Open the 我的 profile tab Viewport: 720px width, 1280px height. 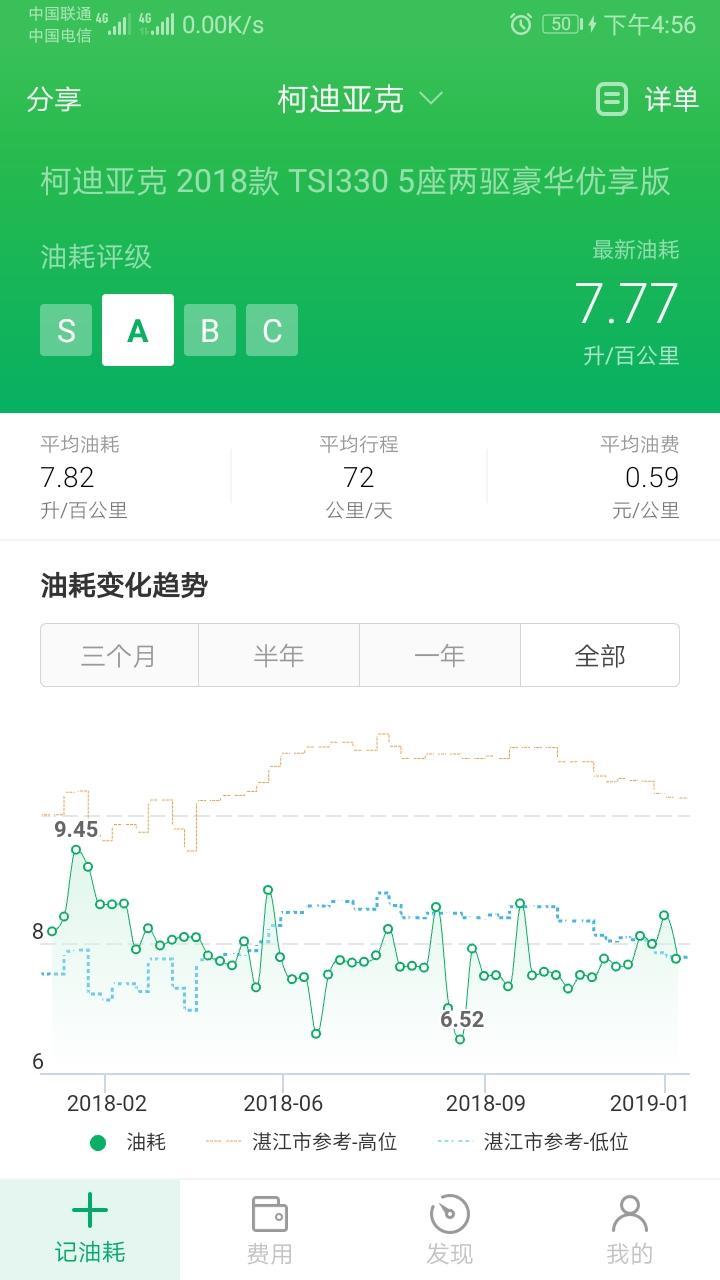click(630, 1230)
